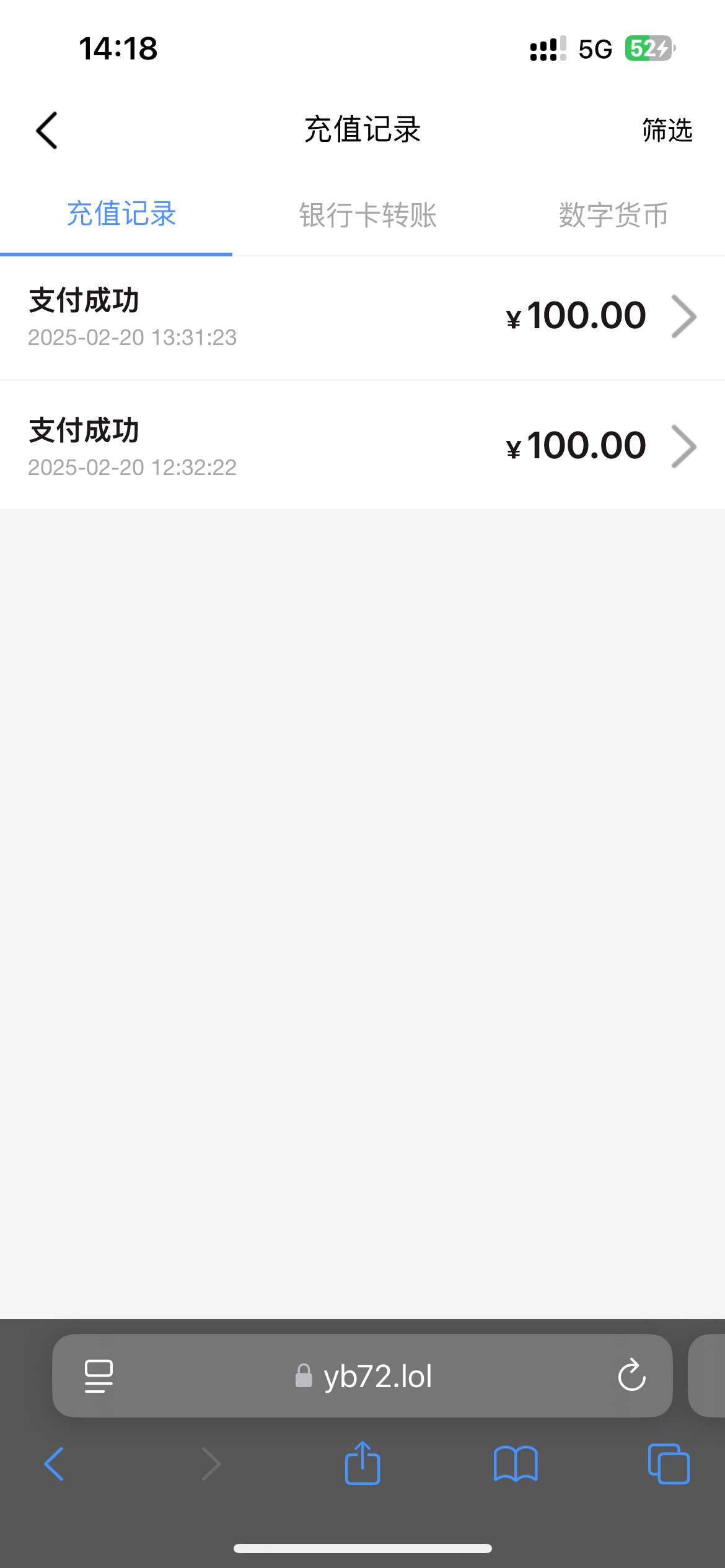Select the active 充值记录 tab
The image size is (725, 1568).
click(121, 215)
